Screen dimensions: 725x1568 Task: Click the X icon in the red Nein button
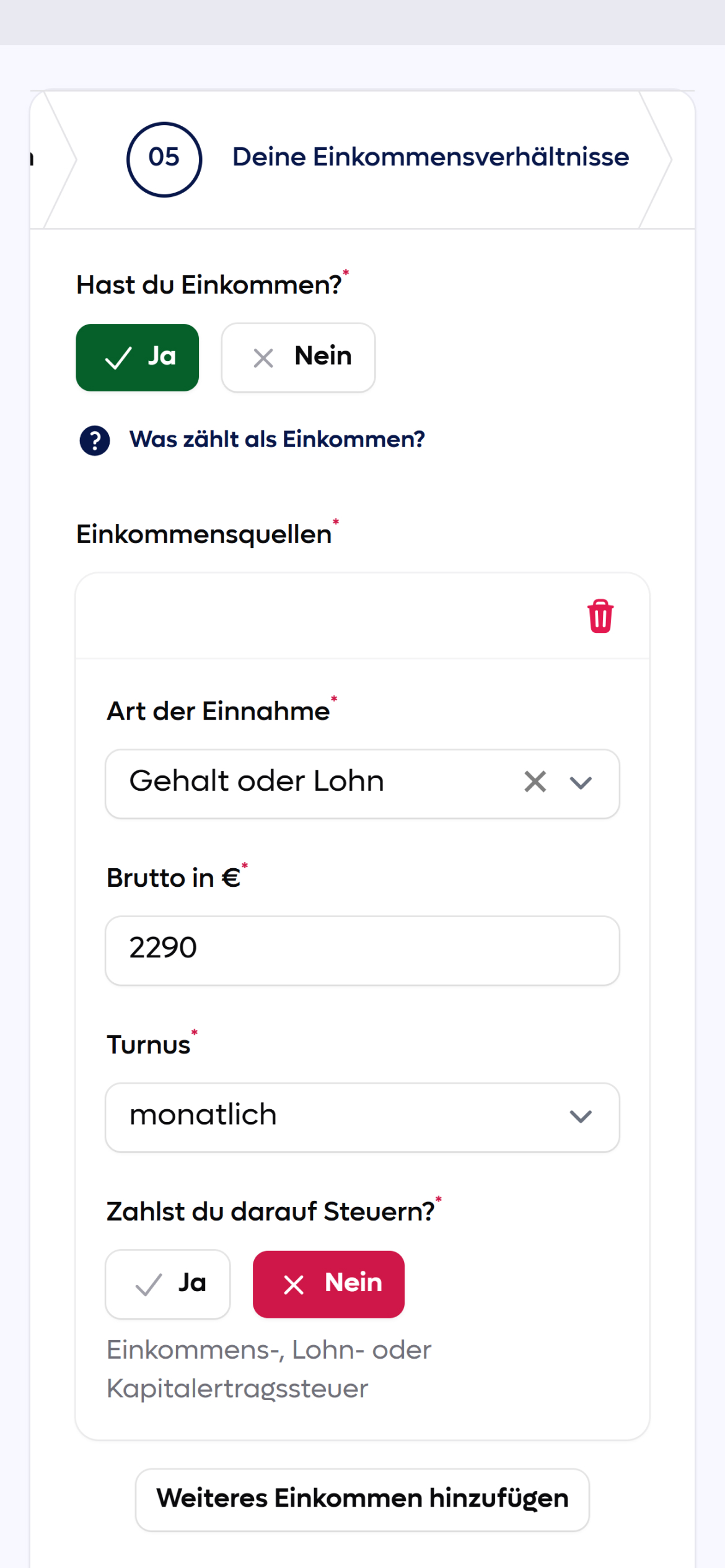point(294,1283)
